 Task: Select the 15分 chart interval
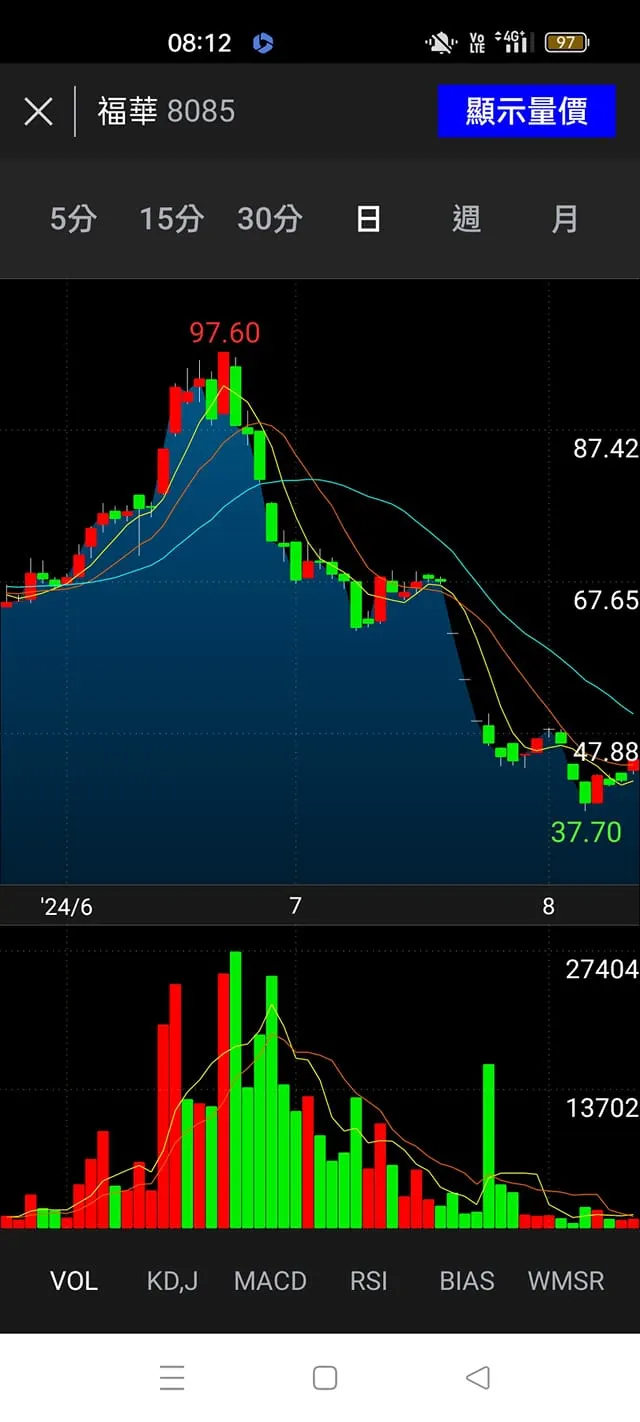point(171,219)
